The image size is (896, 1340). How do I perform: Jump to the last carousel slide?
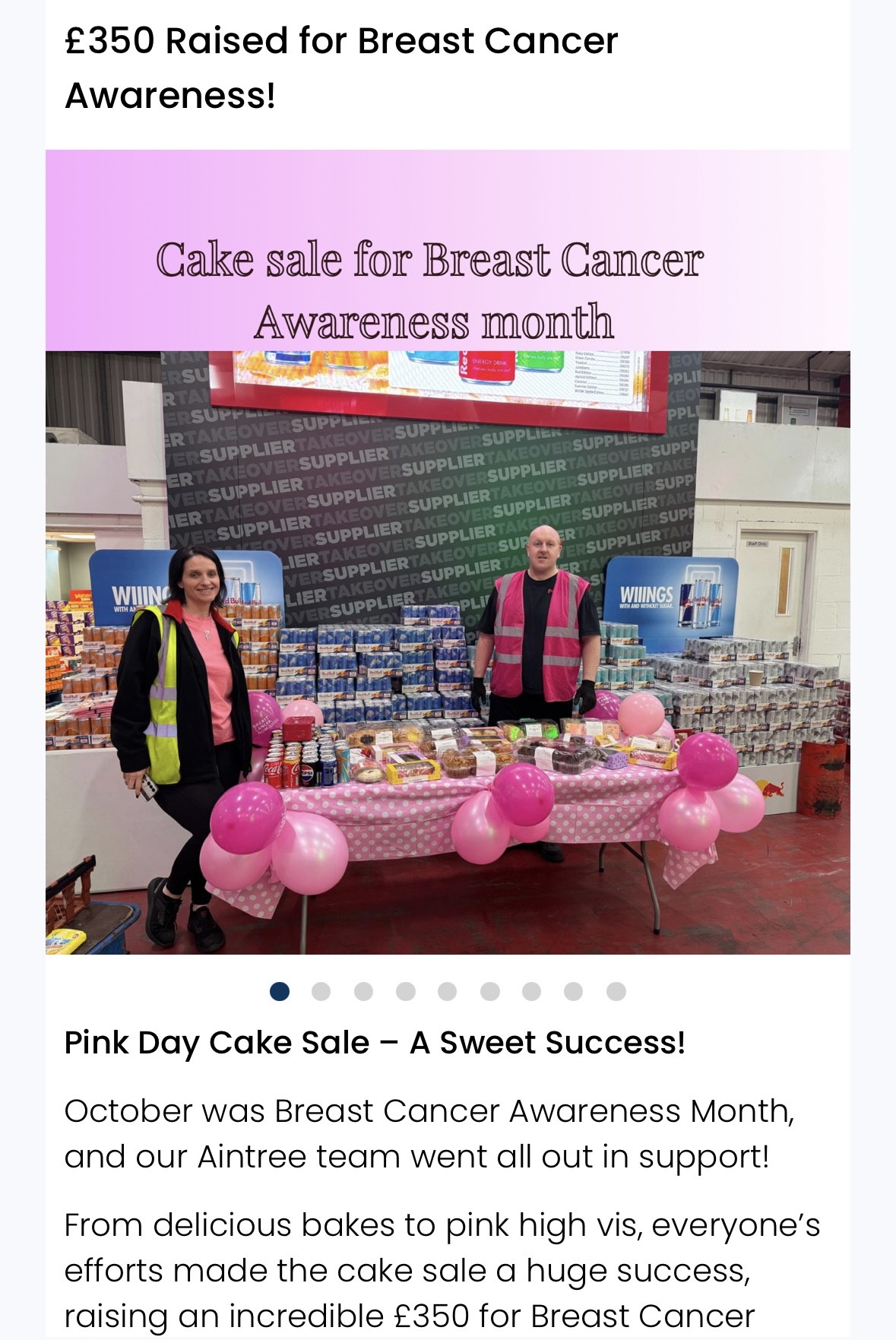pos(616,991)
